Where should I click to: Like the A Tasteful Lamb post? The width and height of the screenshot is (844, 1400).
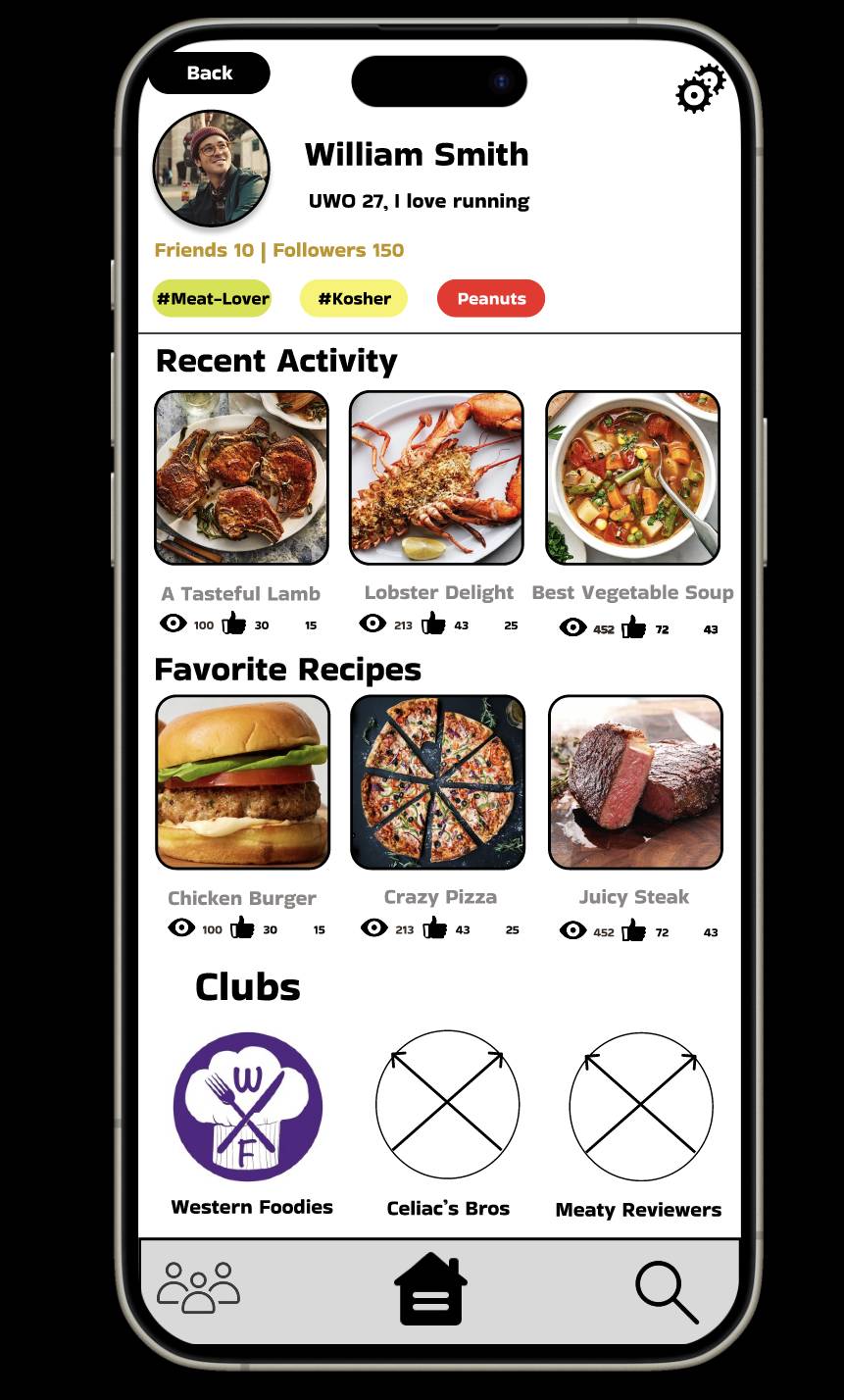point(233,624)
